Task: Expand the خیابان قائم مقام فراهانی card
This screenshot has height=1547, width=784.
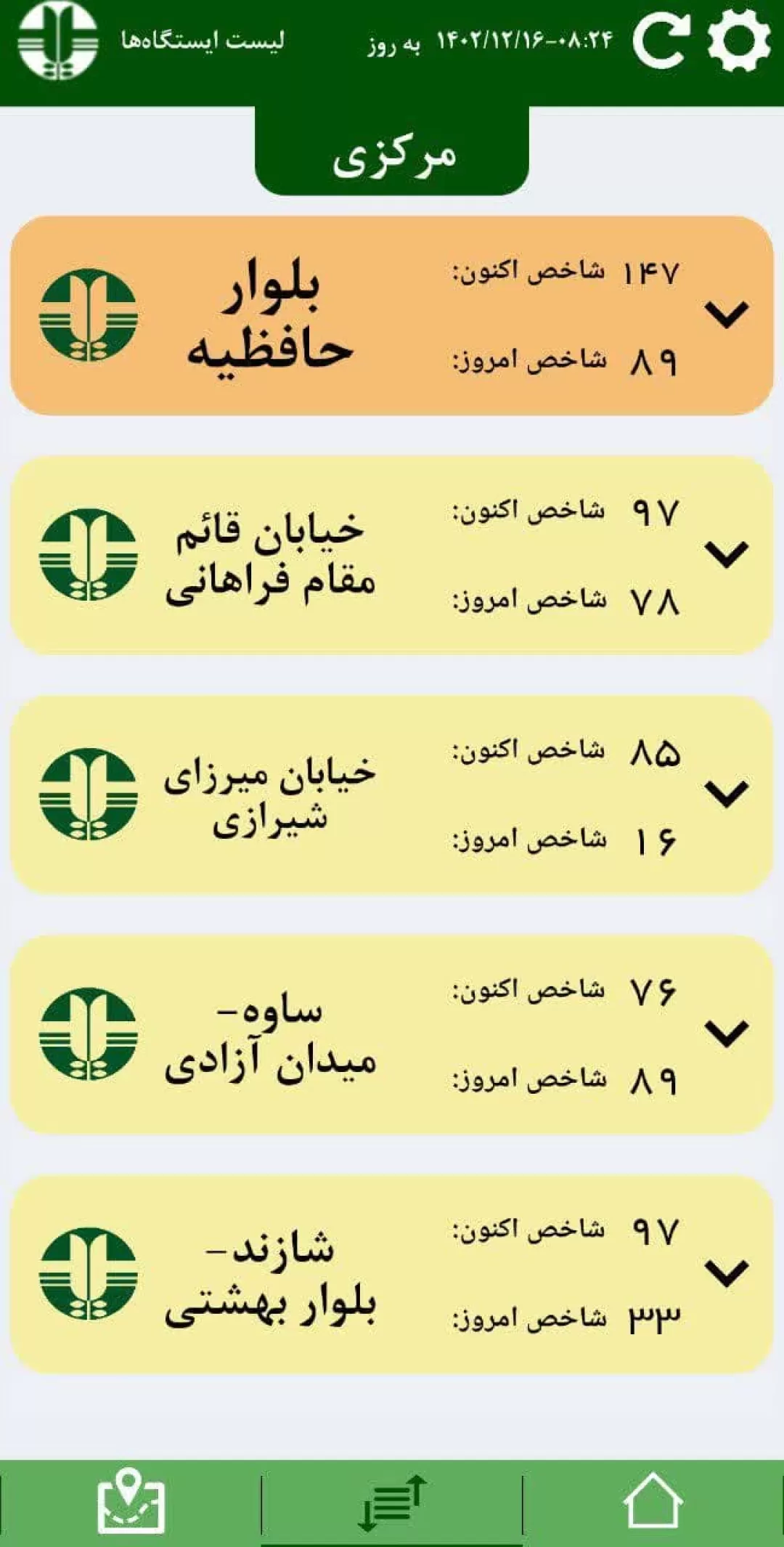Action: (727, 555)
